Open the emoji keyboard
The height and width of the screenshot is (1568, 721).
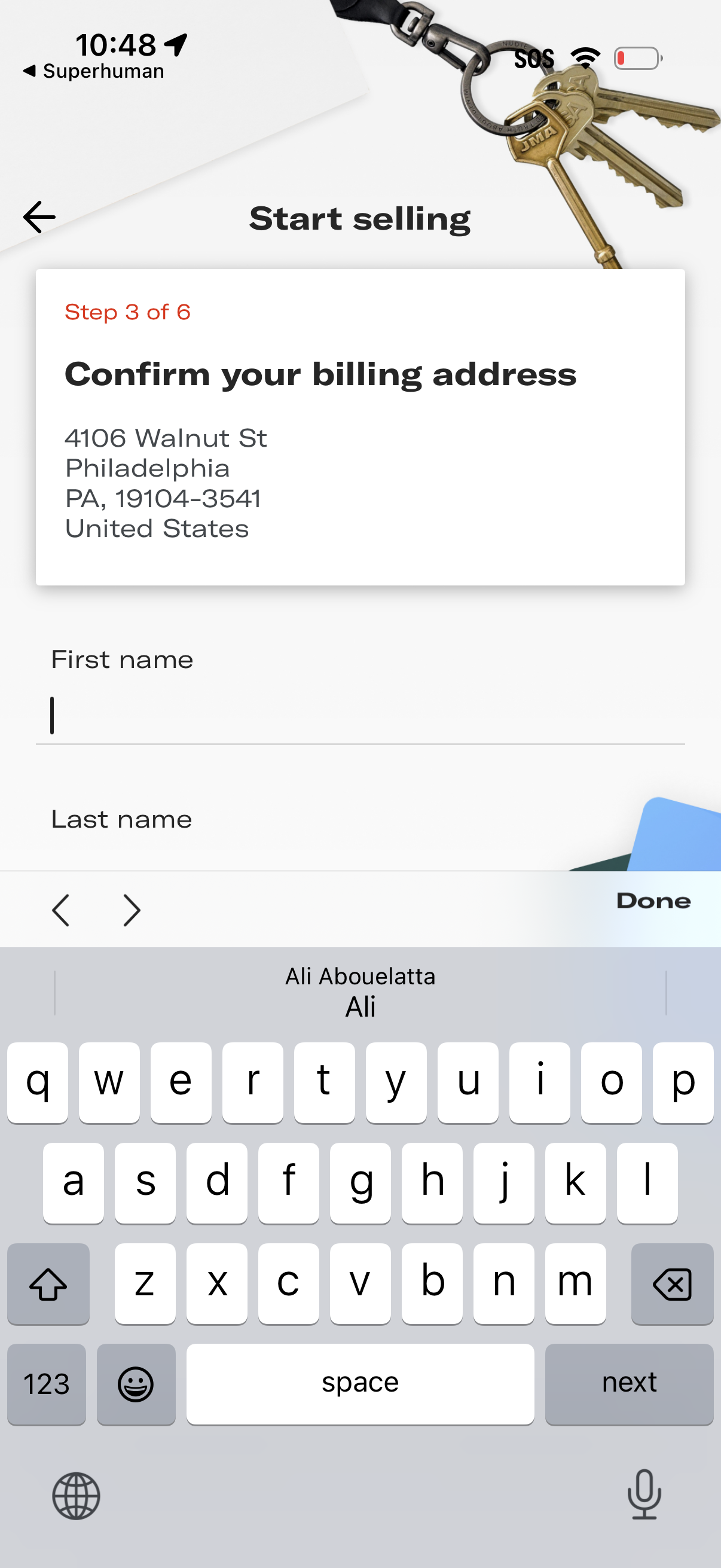coord(136,1383)
